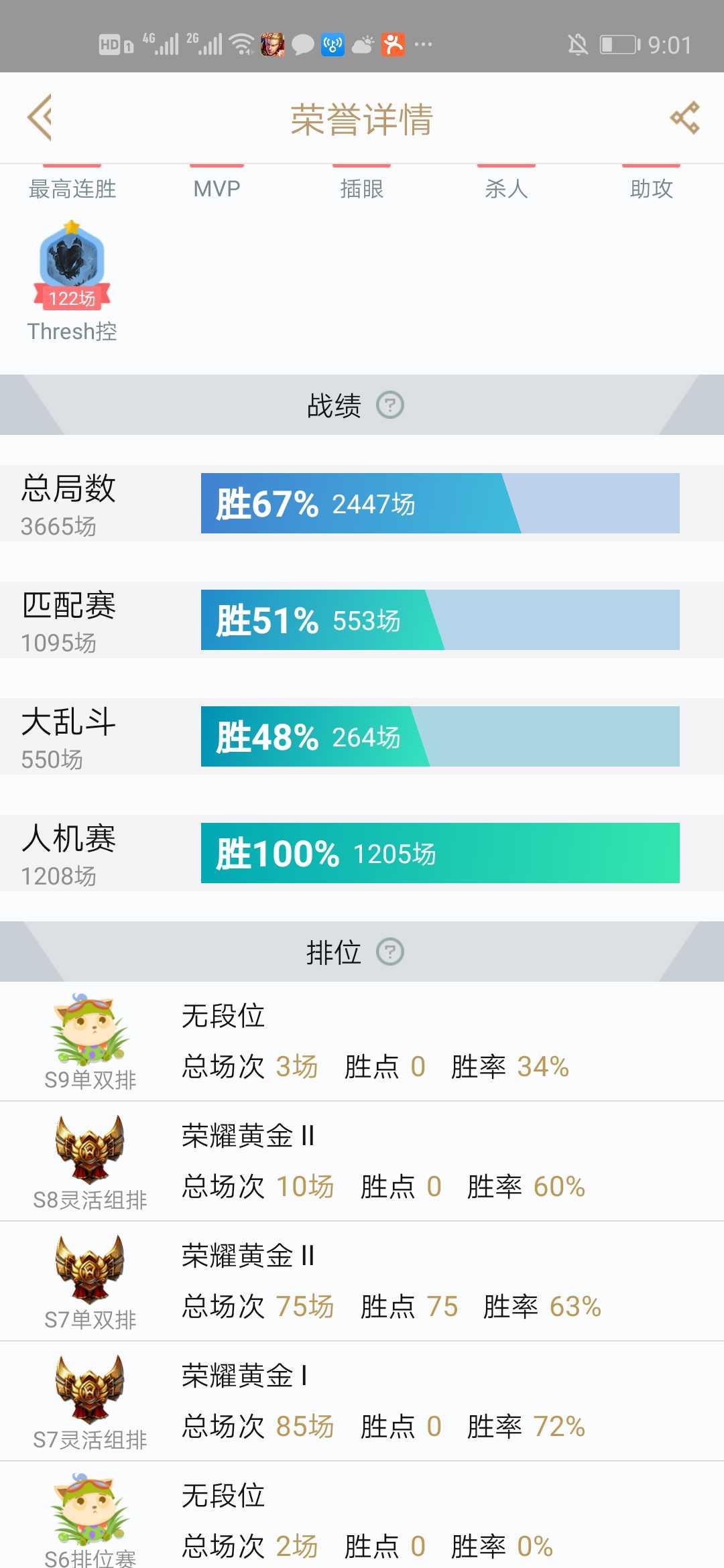Go back from 荣誉详情 page

(x=40, y=118)
